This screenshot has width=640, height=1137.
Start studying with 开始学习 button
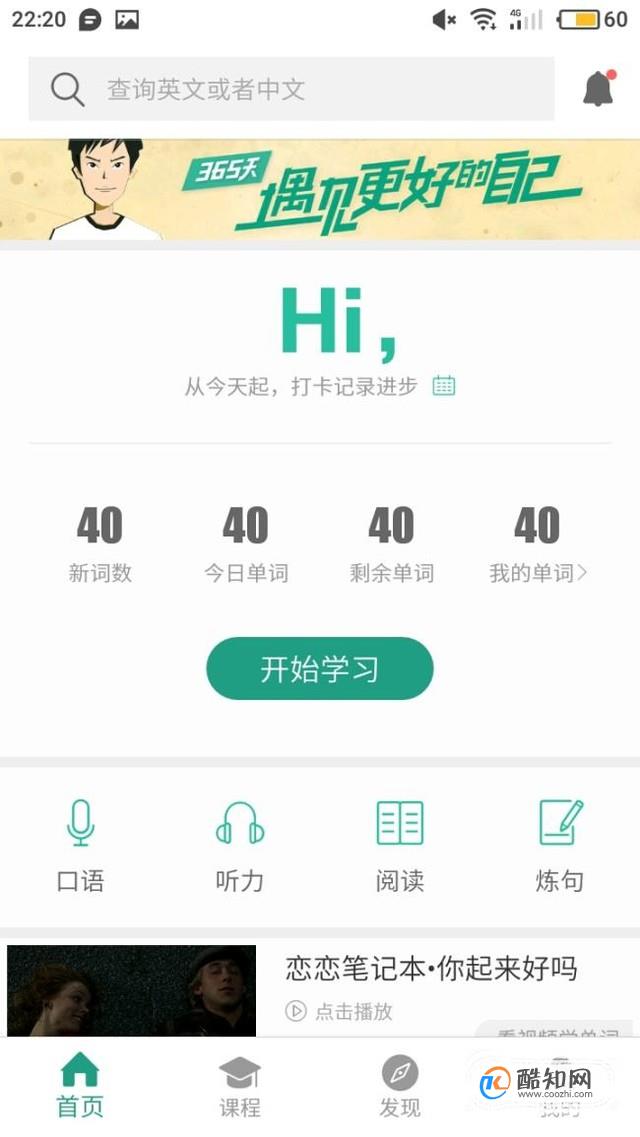tap(320, 668)
